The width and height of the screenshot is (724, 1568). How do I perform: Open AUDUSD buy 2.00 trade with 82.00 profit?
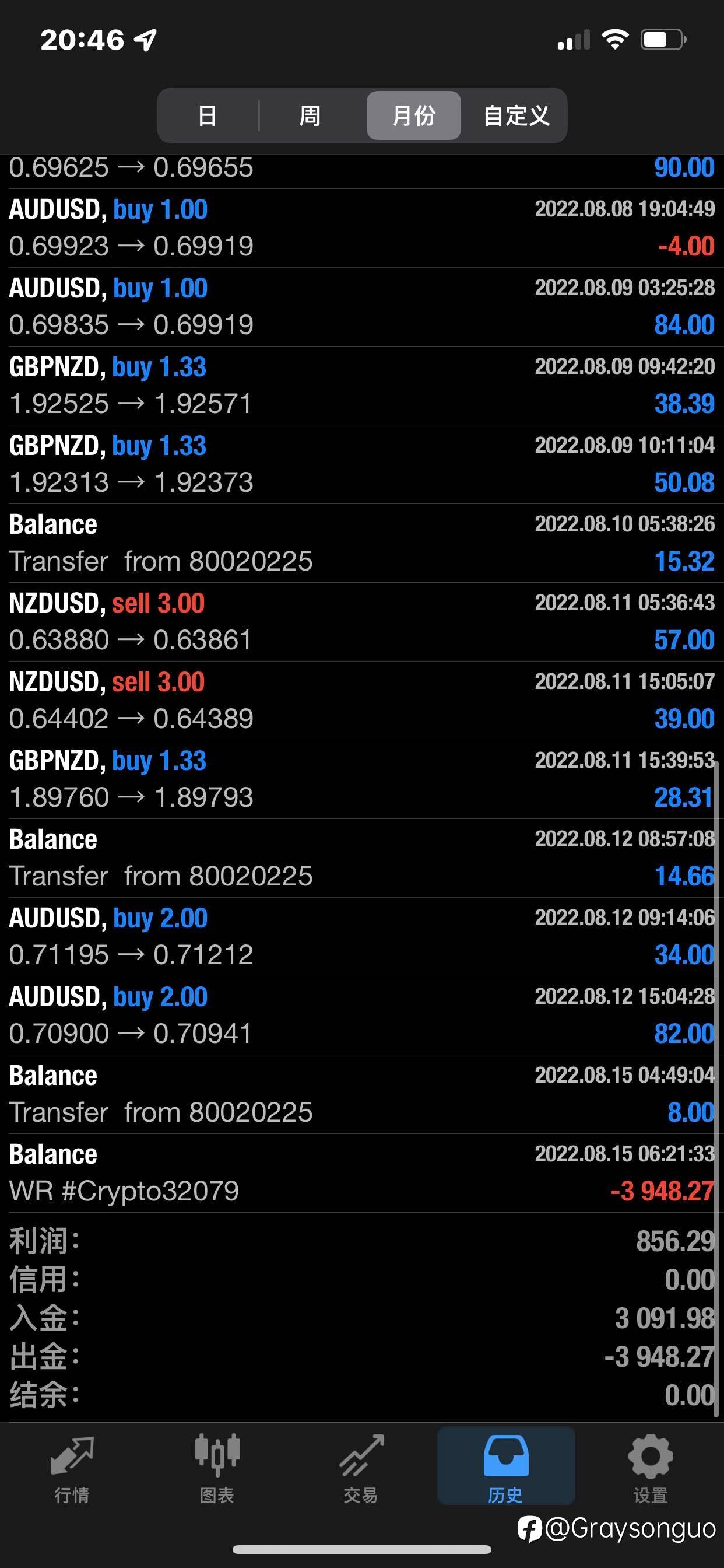(x=361, y=1016)
